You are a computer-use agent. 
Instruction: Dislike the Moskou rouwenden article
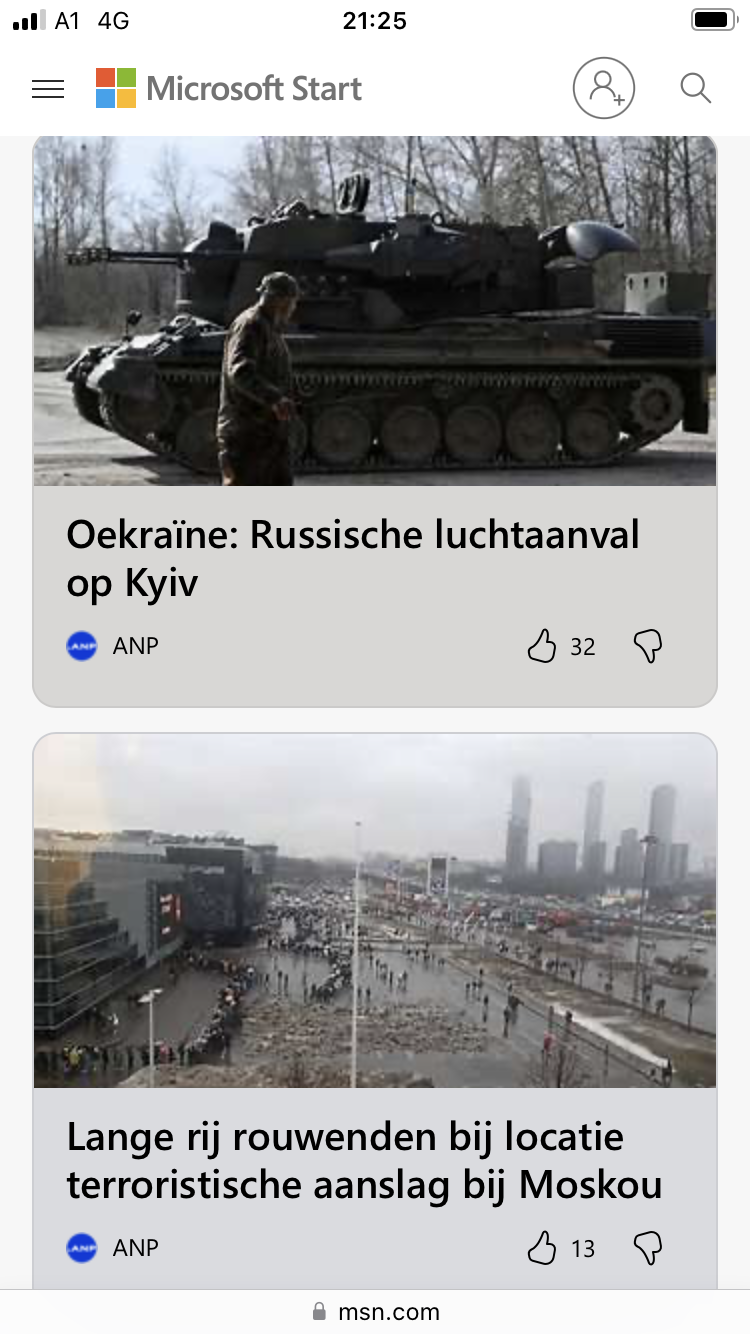click(648, 1248)
